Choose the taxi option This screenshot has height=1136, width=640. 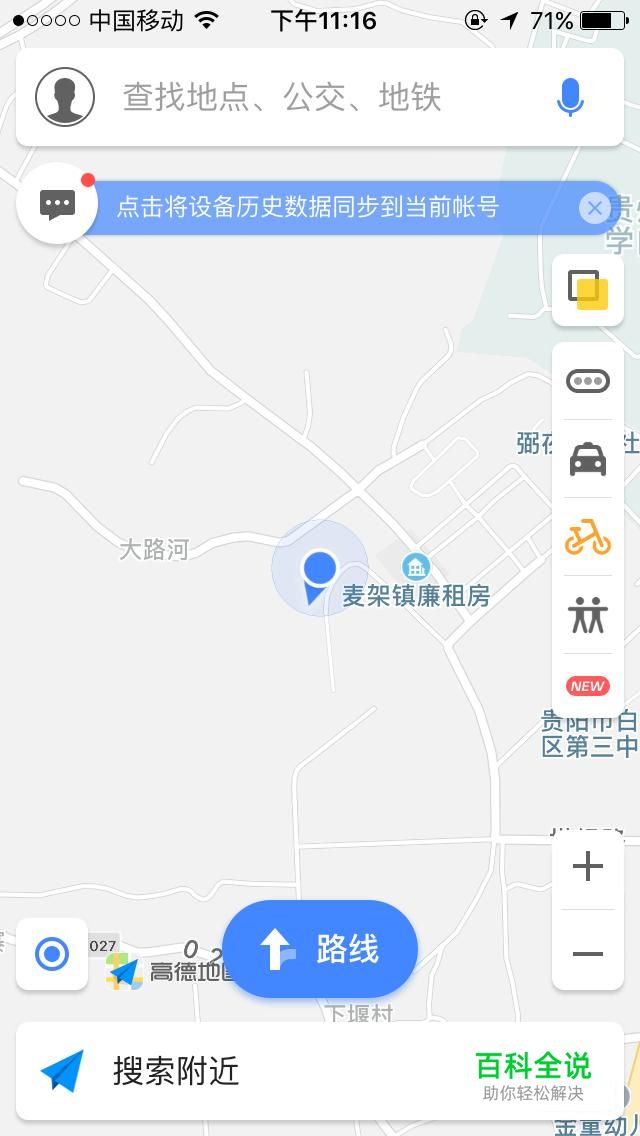coord(588,460)
